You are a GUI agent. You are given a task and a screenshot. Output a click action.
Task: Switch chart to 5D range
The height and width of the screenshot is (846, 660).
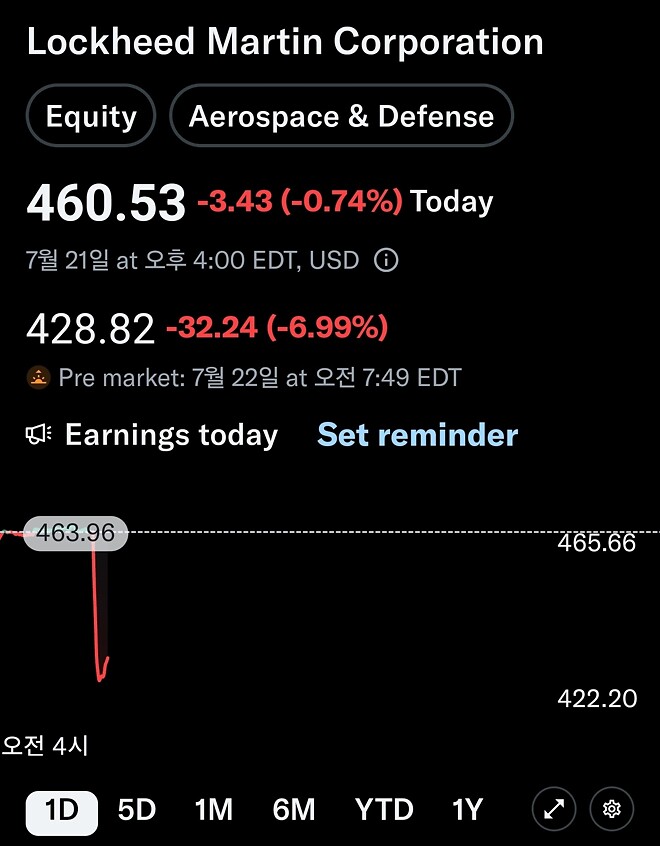pos(137,809)
